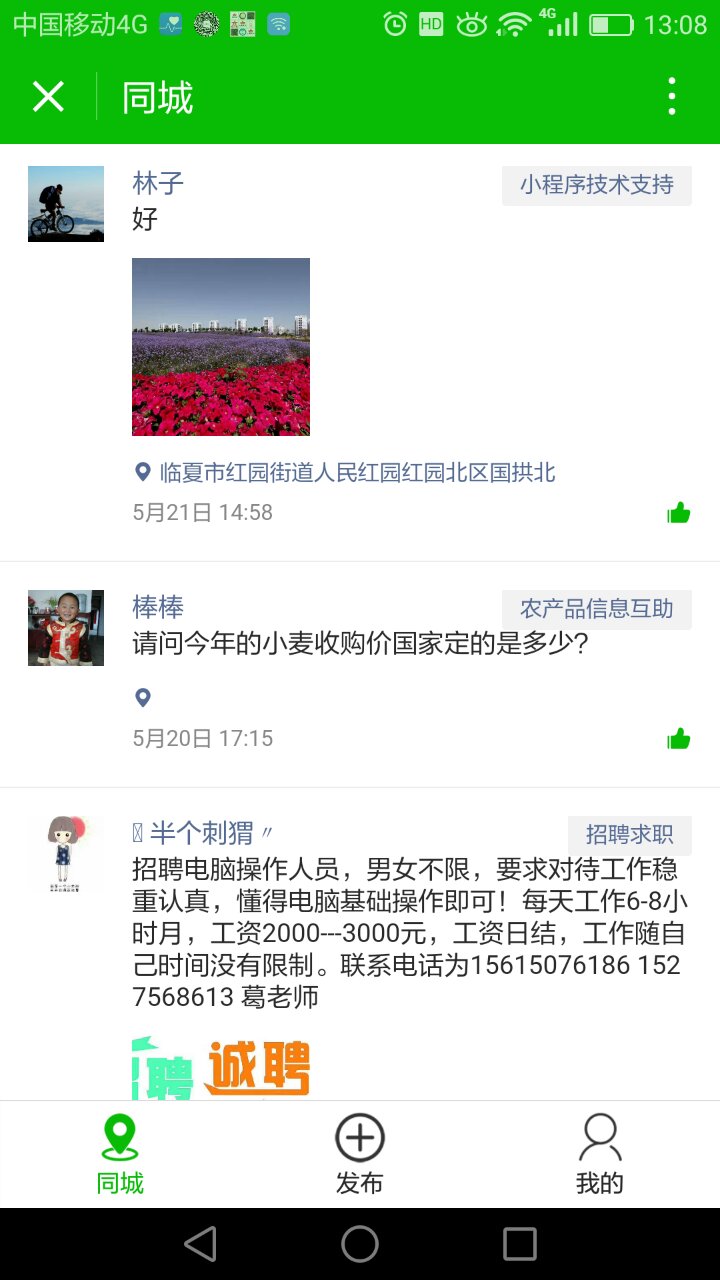Image resolution: width=720 pixels, height=1280 pixels.
Task: Open 林子's profile avatar
Action: pos(66,204)
